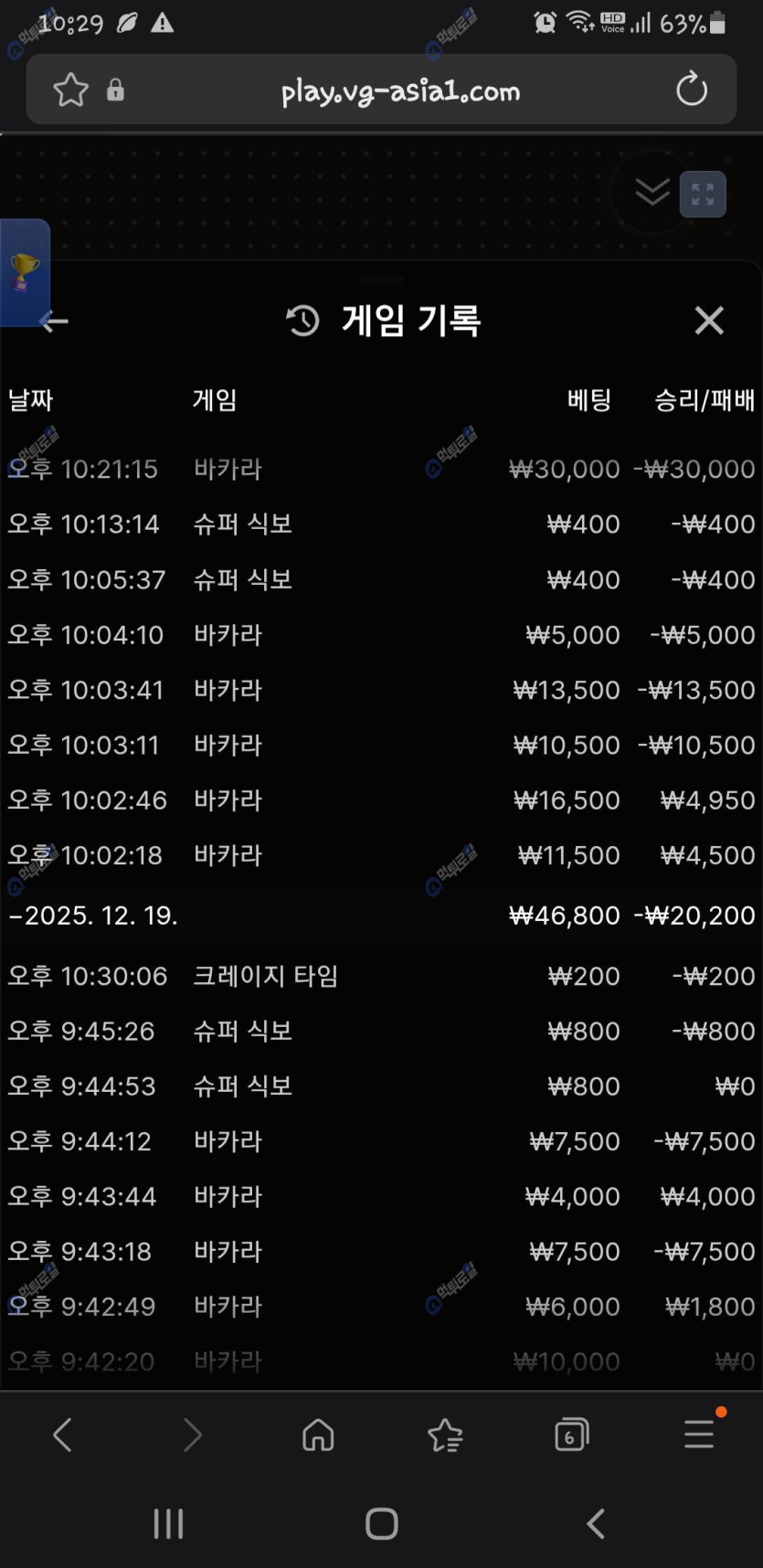Go to browser home page
Screen dimensions: 763x1568
click(x=318, y=1435)
